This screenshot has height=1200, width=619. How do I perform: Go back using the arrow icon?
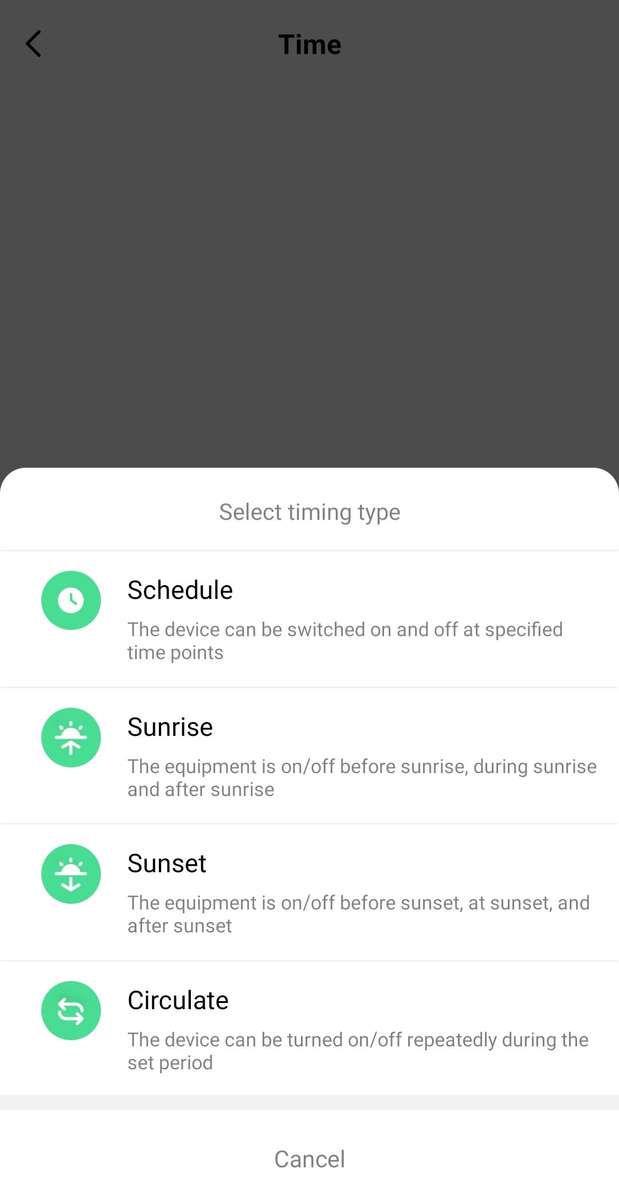(x=34, y=44)
